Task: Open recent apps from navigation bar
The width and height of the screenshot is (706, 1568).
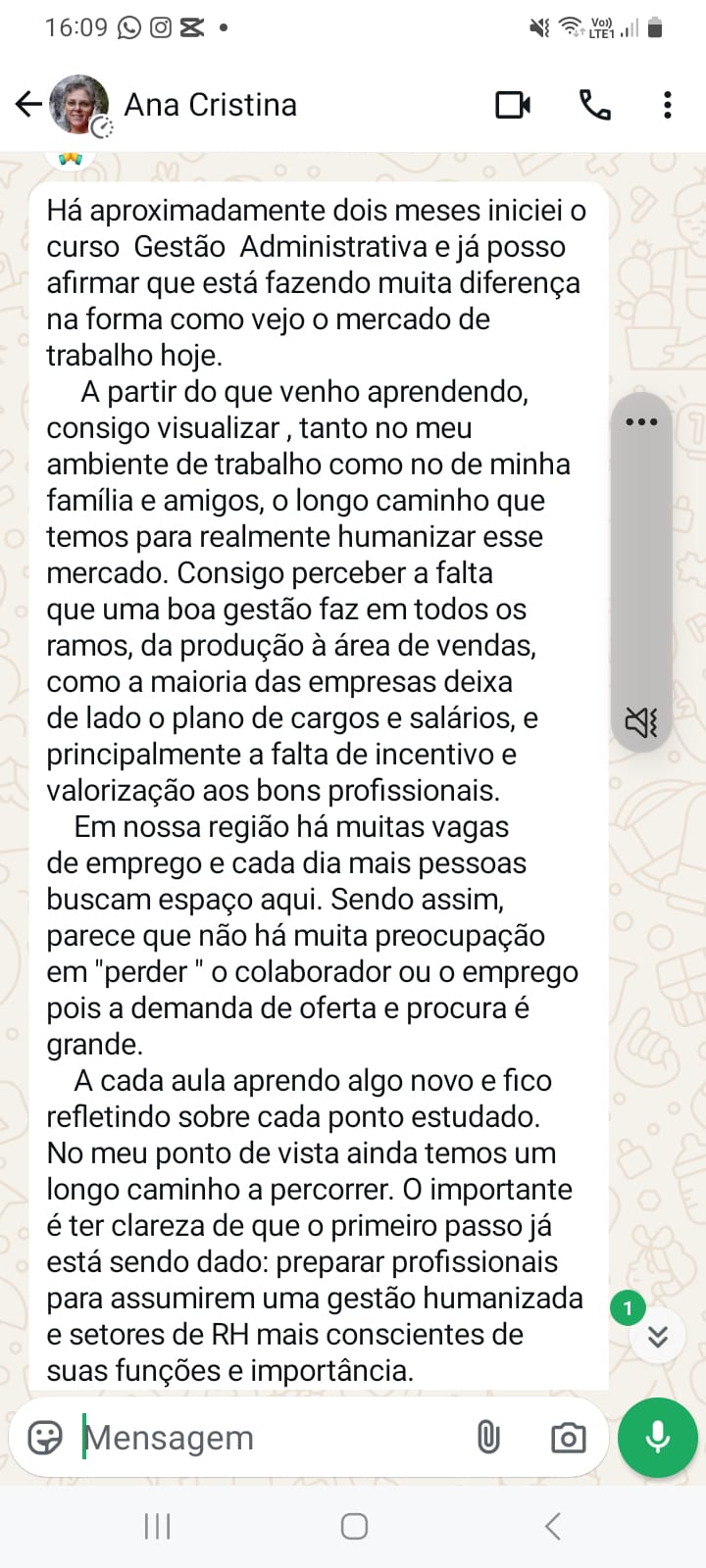Action: 157,1526
